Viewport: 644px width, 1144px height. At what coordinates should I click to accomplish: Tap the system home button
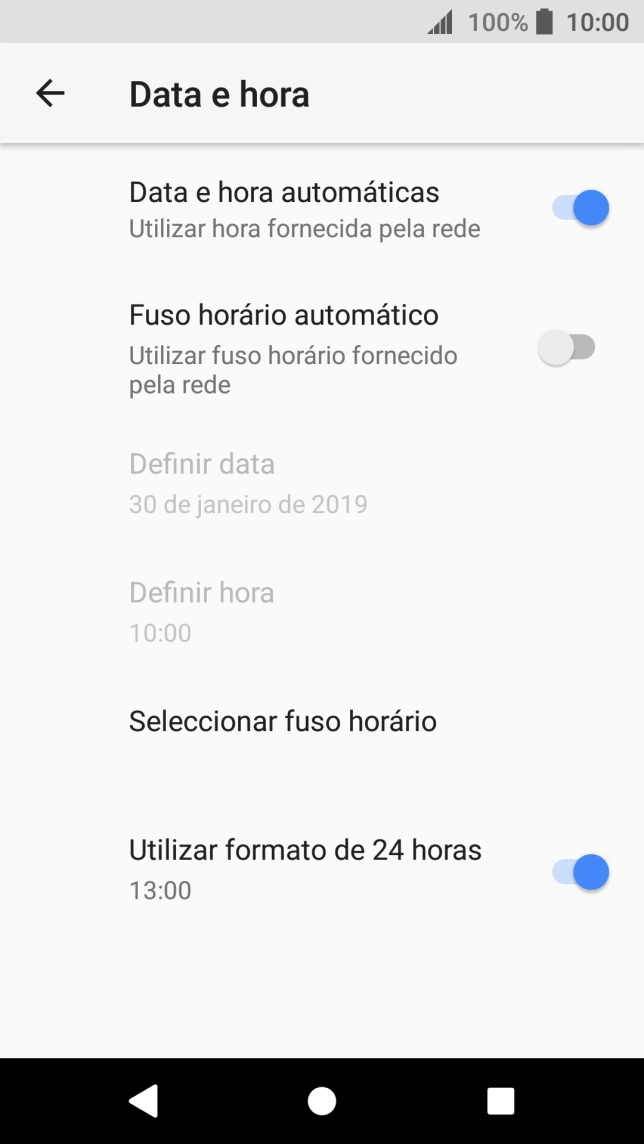pos(322,1101)
